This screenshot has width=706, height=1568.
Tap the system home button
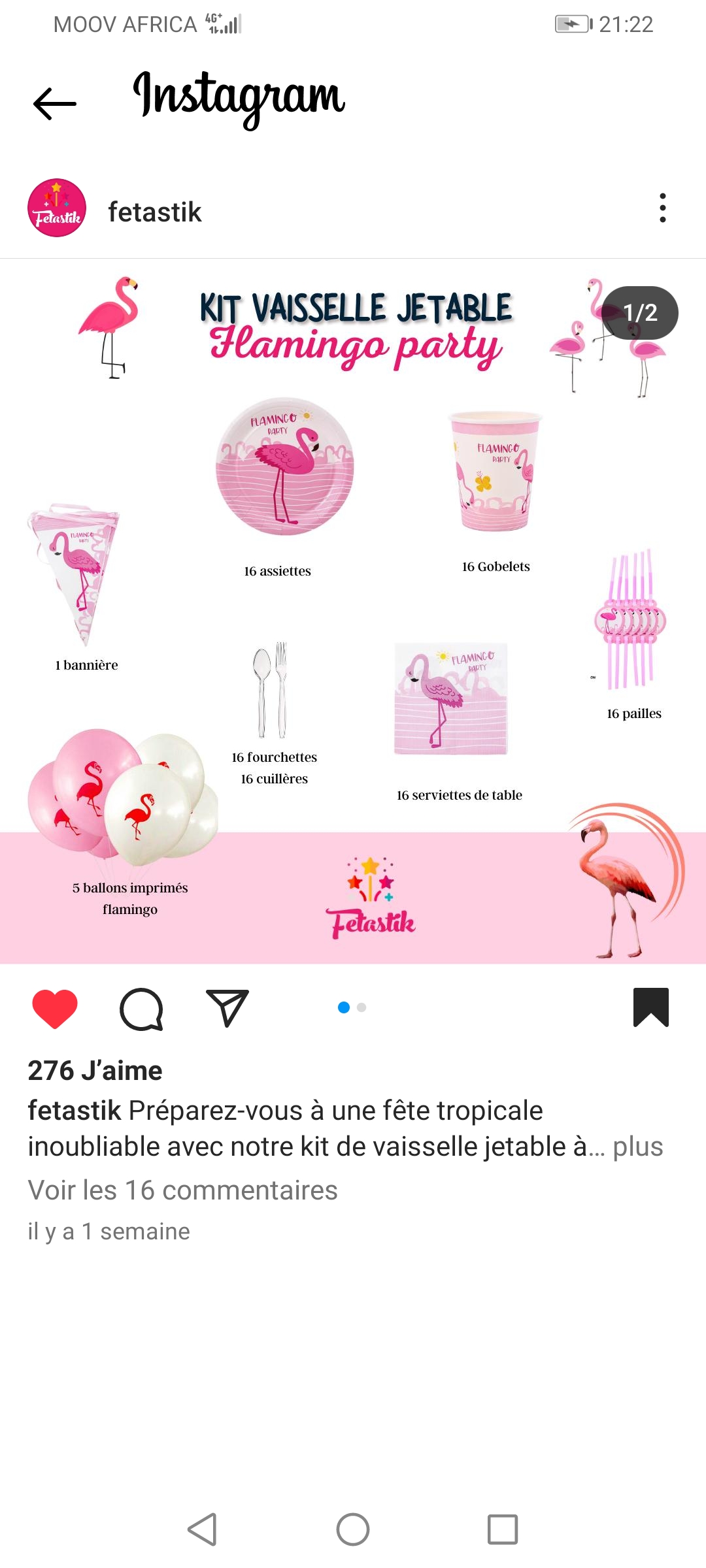(x=353, y=1529)
